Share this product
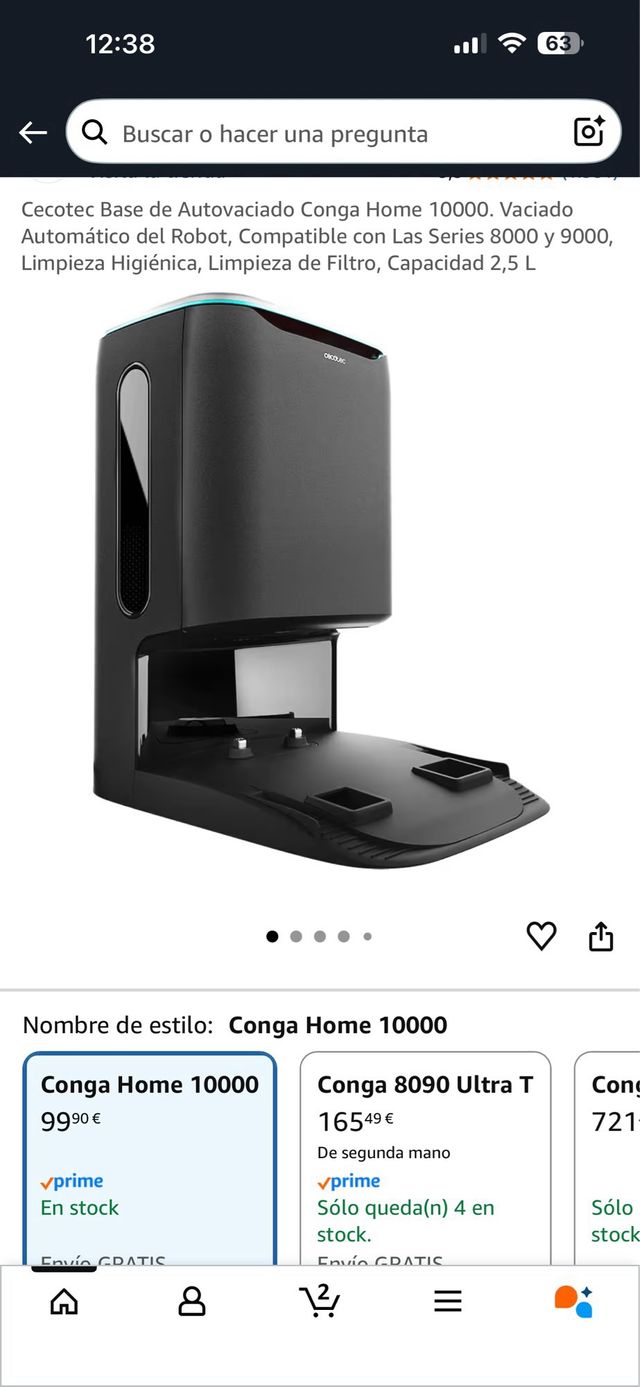Image resolution: width=640 pixels, height=1387 pixels. tap(600, 936)
